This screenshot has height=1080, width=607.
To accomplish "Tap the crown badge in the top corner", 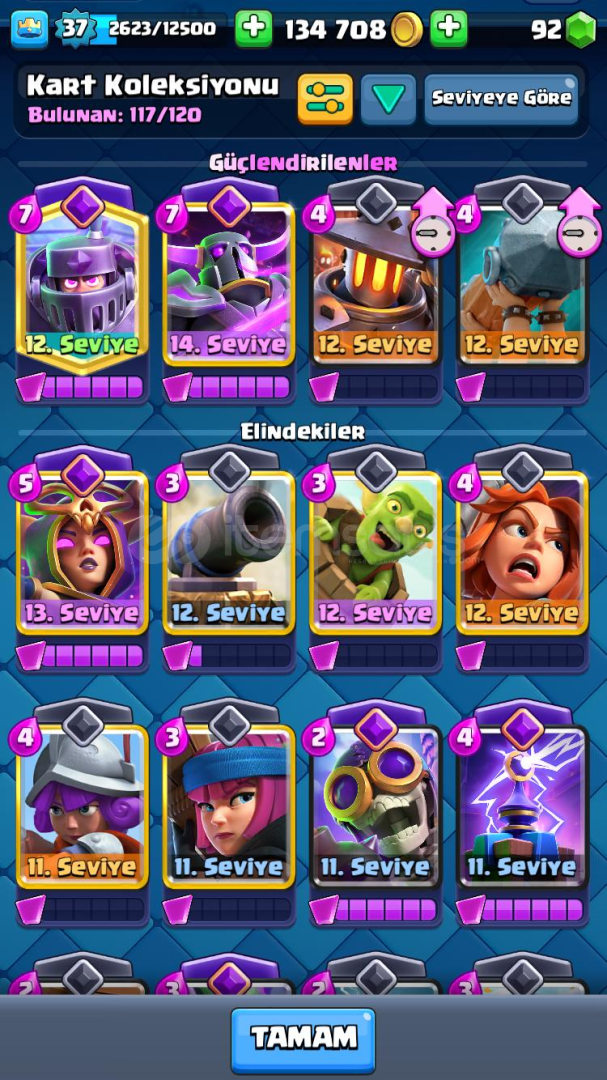I will coord(30,29).
